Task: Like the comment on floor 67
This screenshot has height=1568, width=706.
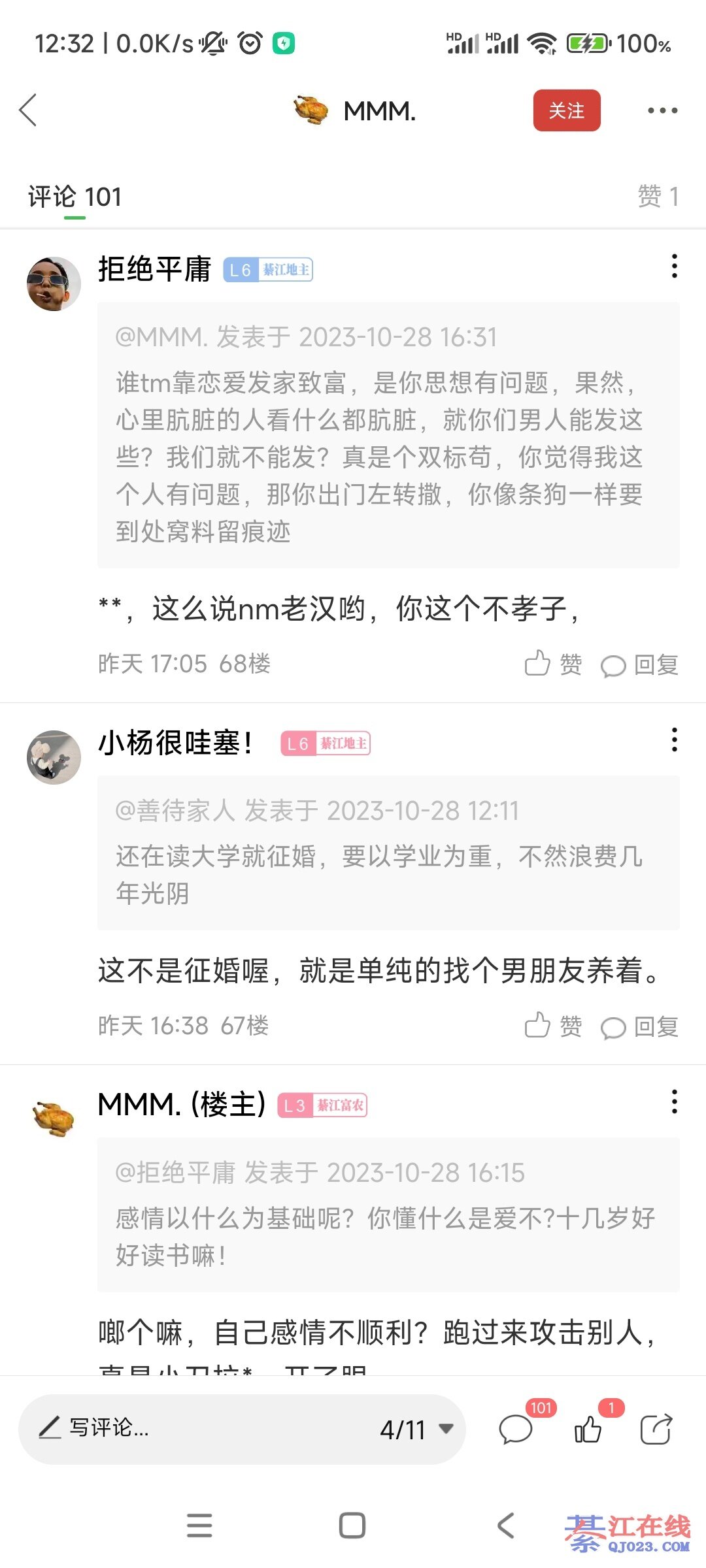Action: [x=553, y=1026]
